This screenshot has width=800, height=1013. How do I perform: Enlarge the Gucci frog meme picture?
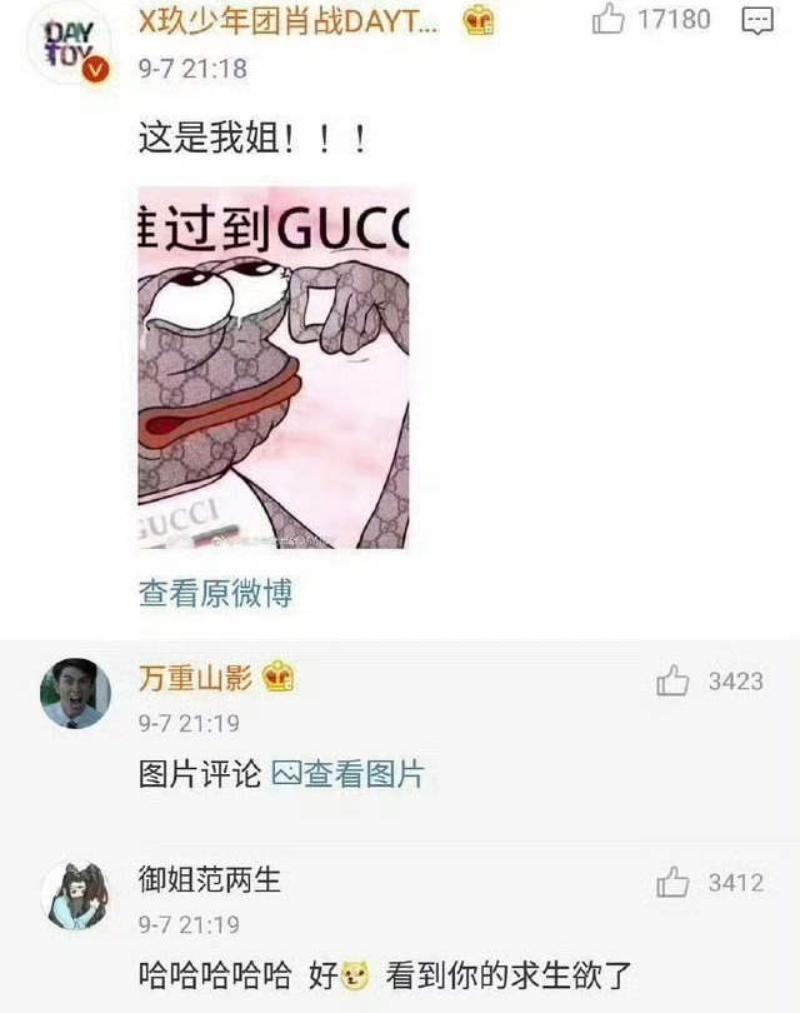(273, 367)
